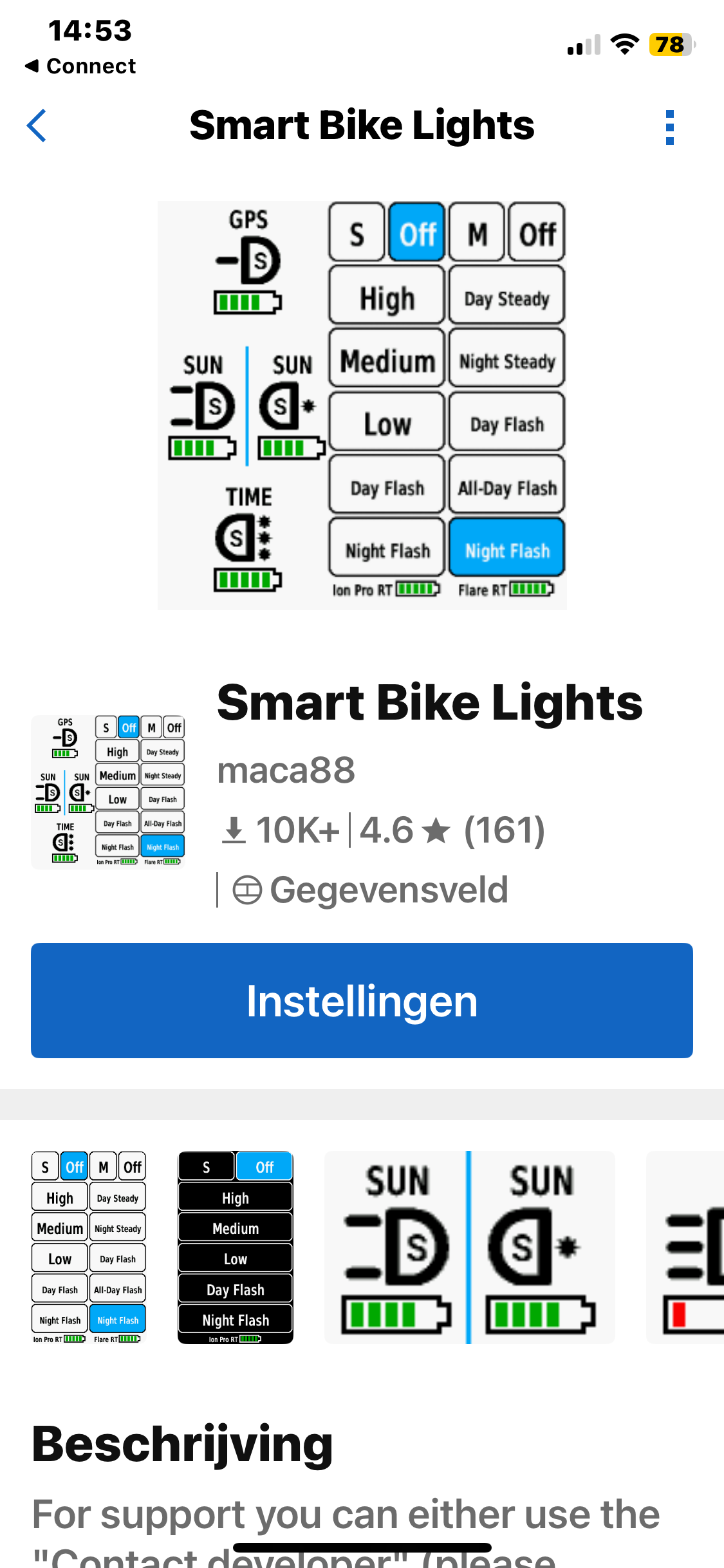View the two-column white screenshot
This screenshot has width=724, height=1568.
coord(89,1247)
